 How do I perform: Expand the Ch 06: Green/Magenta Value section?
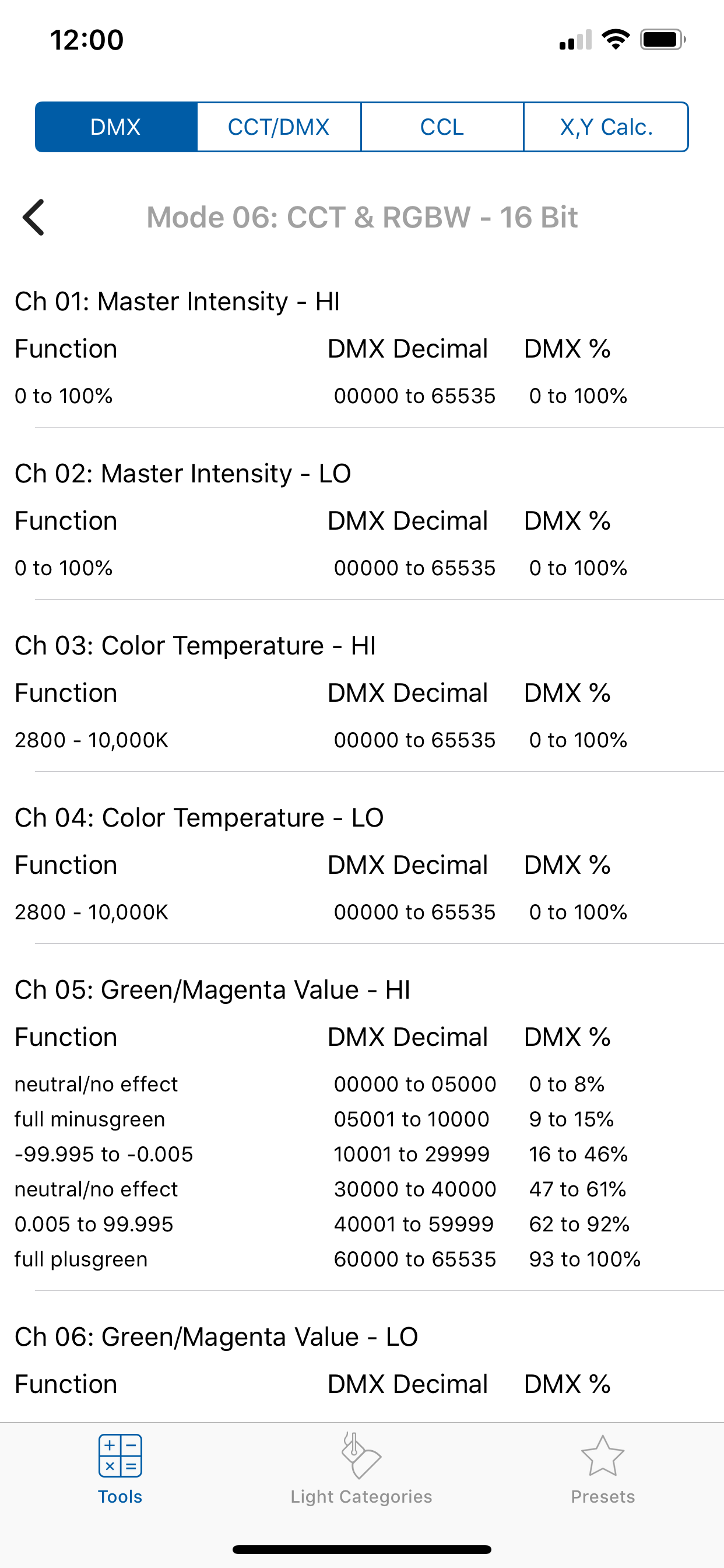pos(216,1336)
